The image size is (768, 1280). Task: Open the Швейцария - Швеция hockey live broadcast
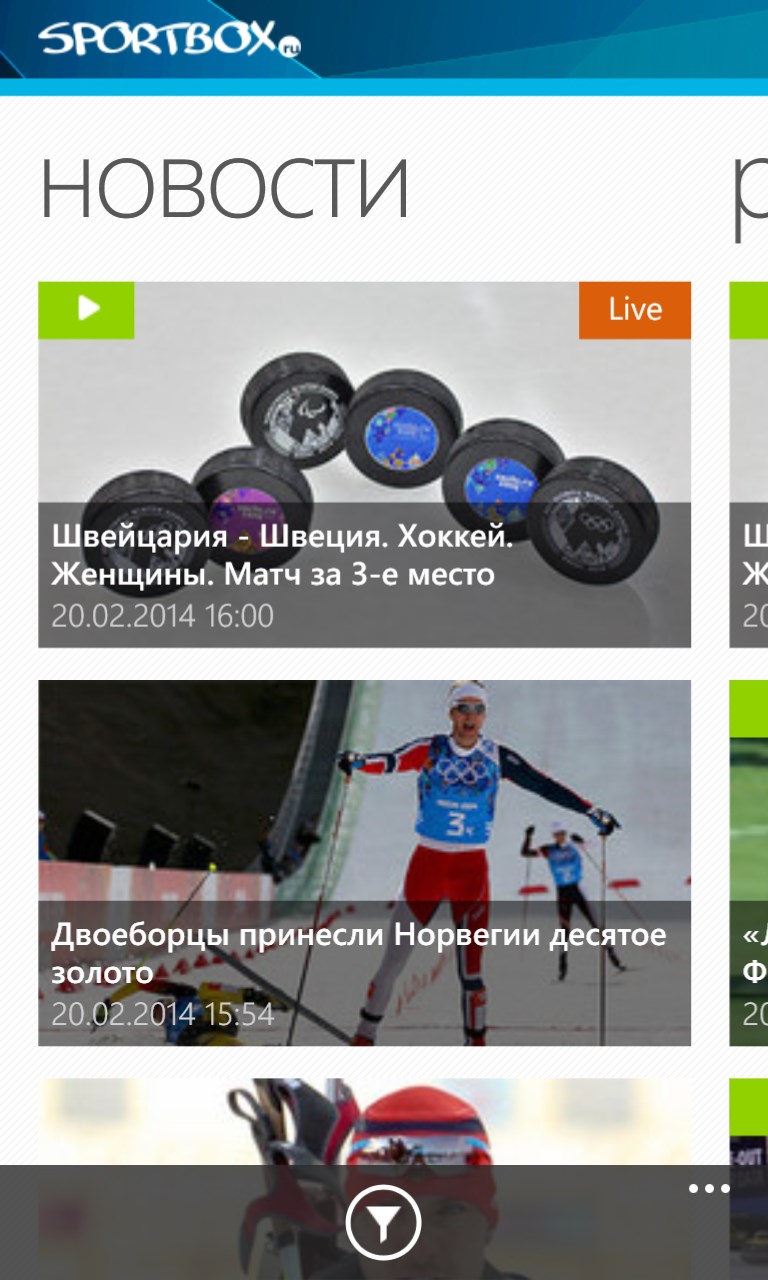pyautogui.click(x=364, y=464)
